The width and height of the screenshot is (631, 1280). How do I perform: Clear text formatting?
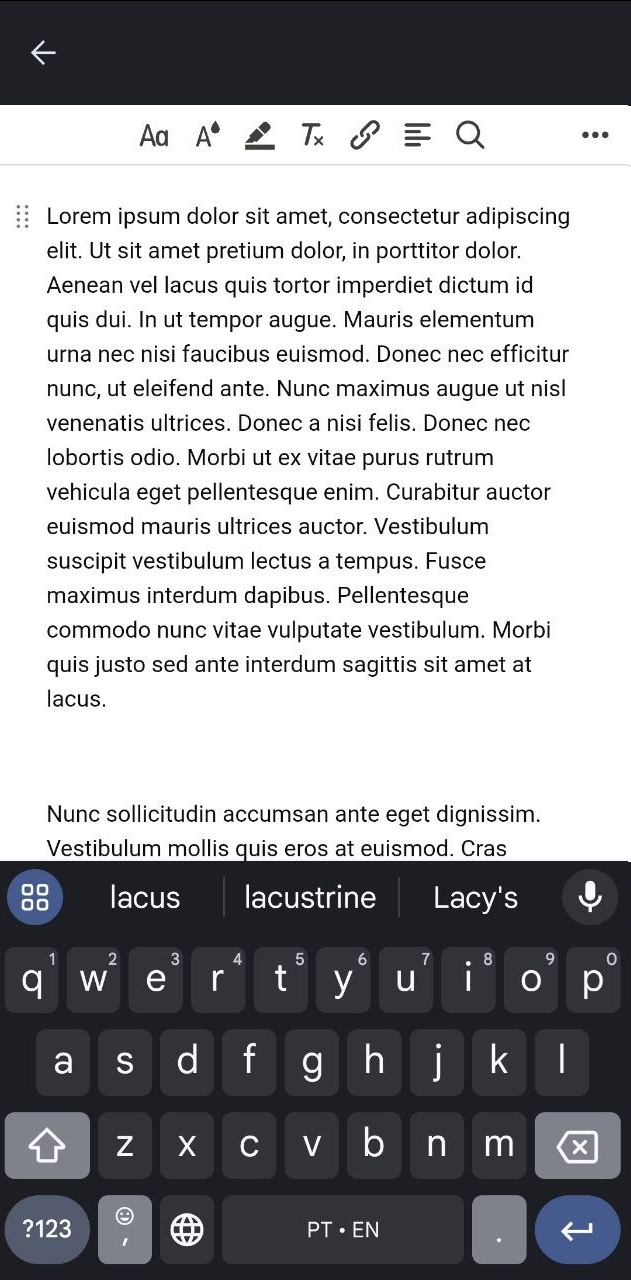pos(312,135)
